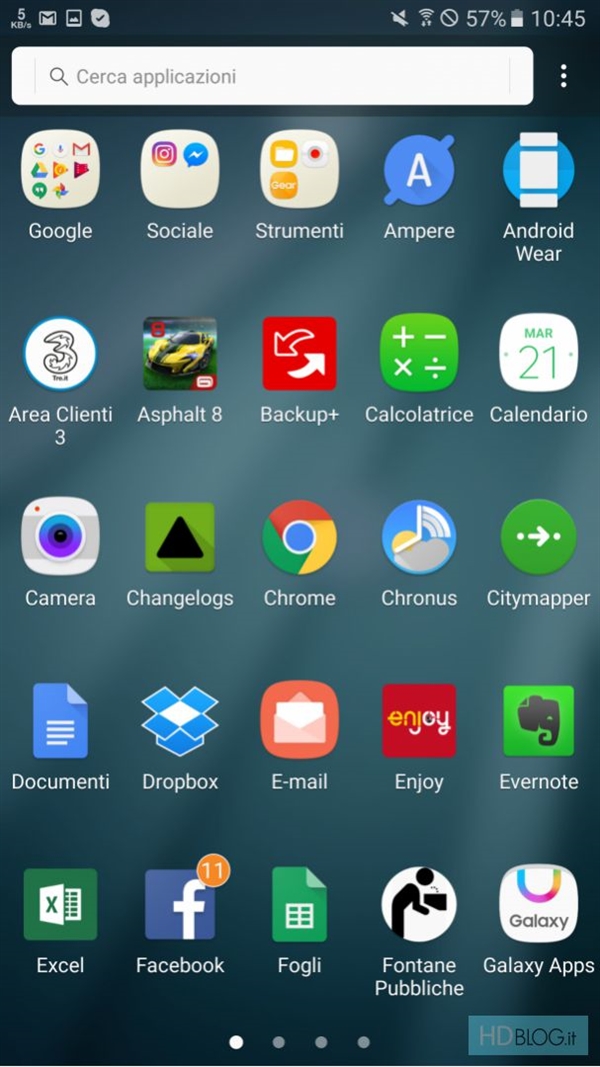Start the Asphalt 8 game

[180, 354]
